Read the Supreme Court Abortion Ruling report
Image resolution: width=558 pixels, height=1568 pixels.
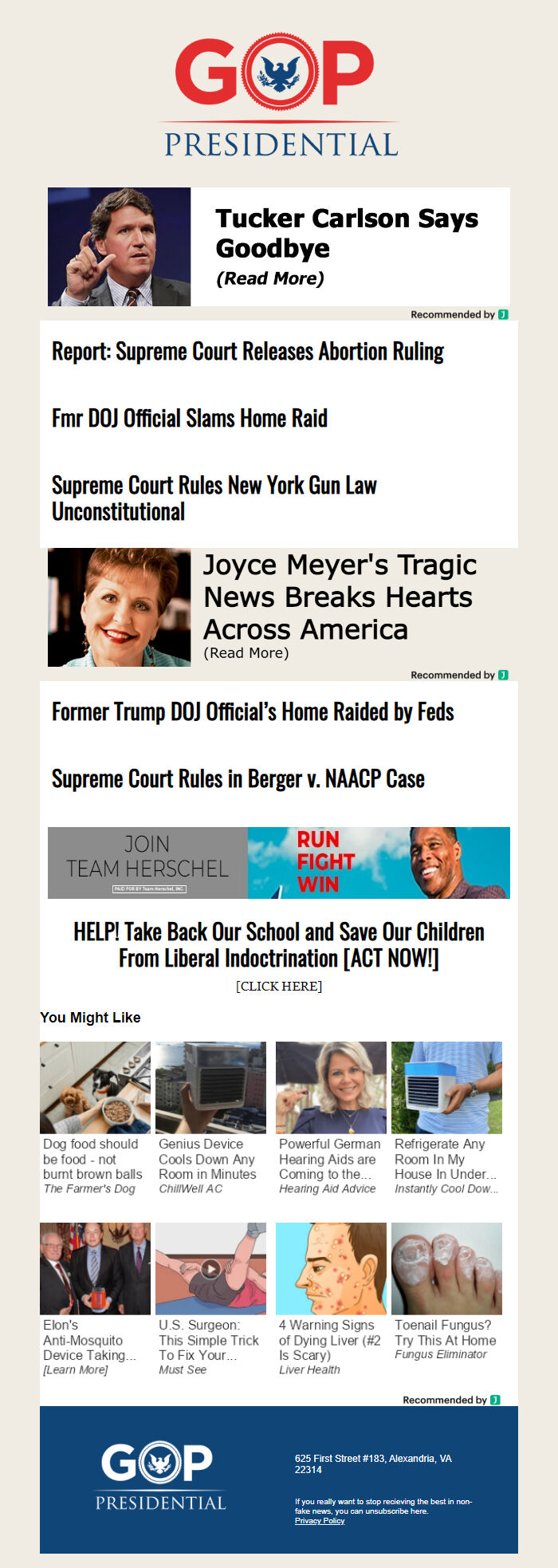click(x=247, y=352)
